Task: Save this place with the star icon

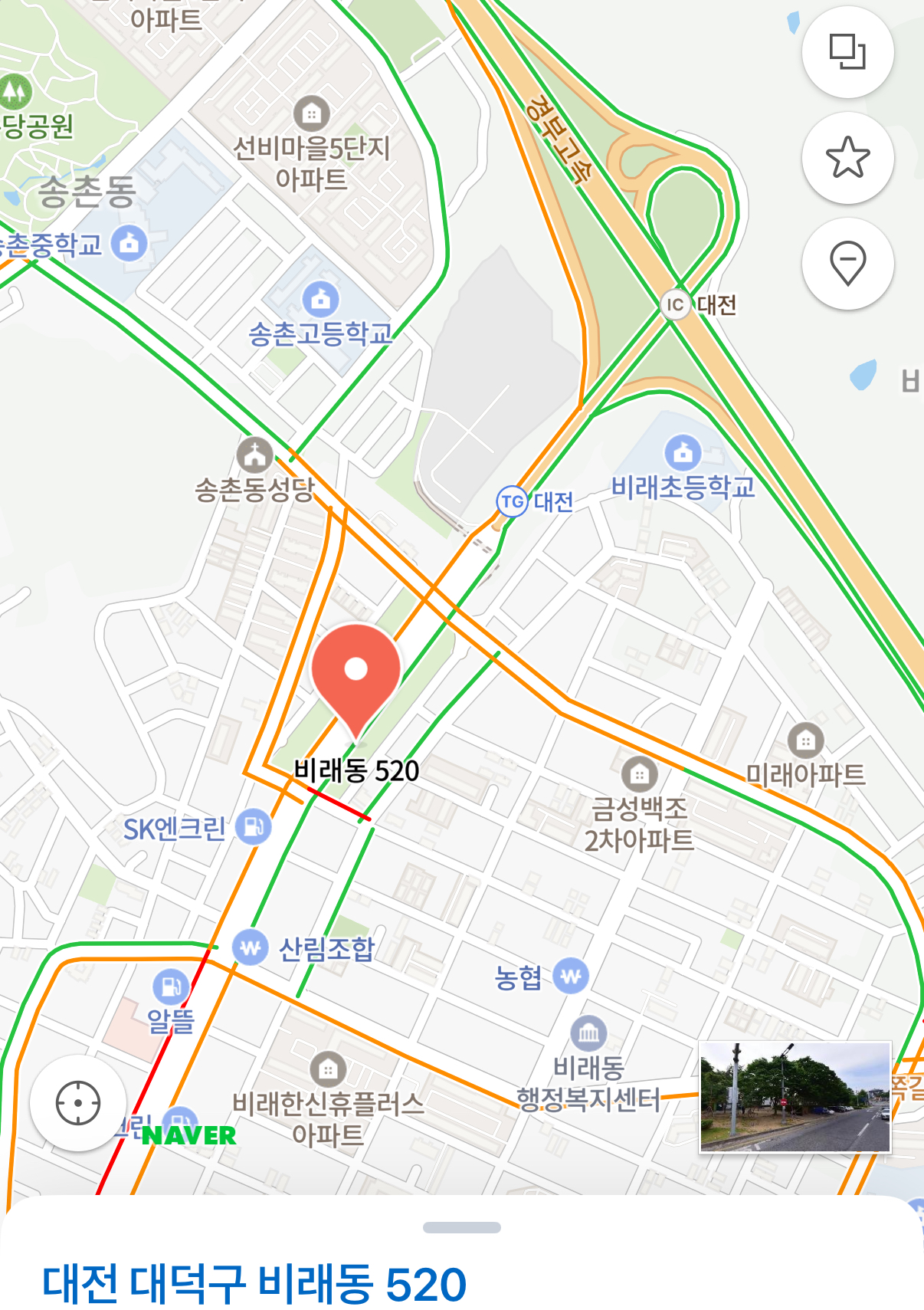Action: [x=847, y=158]
